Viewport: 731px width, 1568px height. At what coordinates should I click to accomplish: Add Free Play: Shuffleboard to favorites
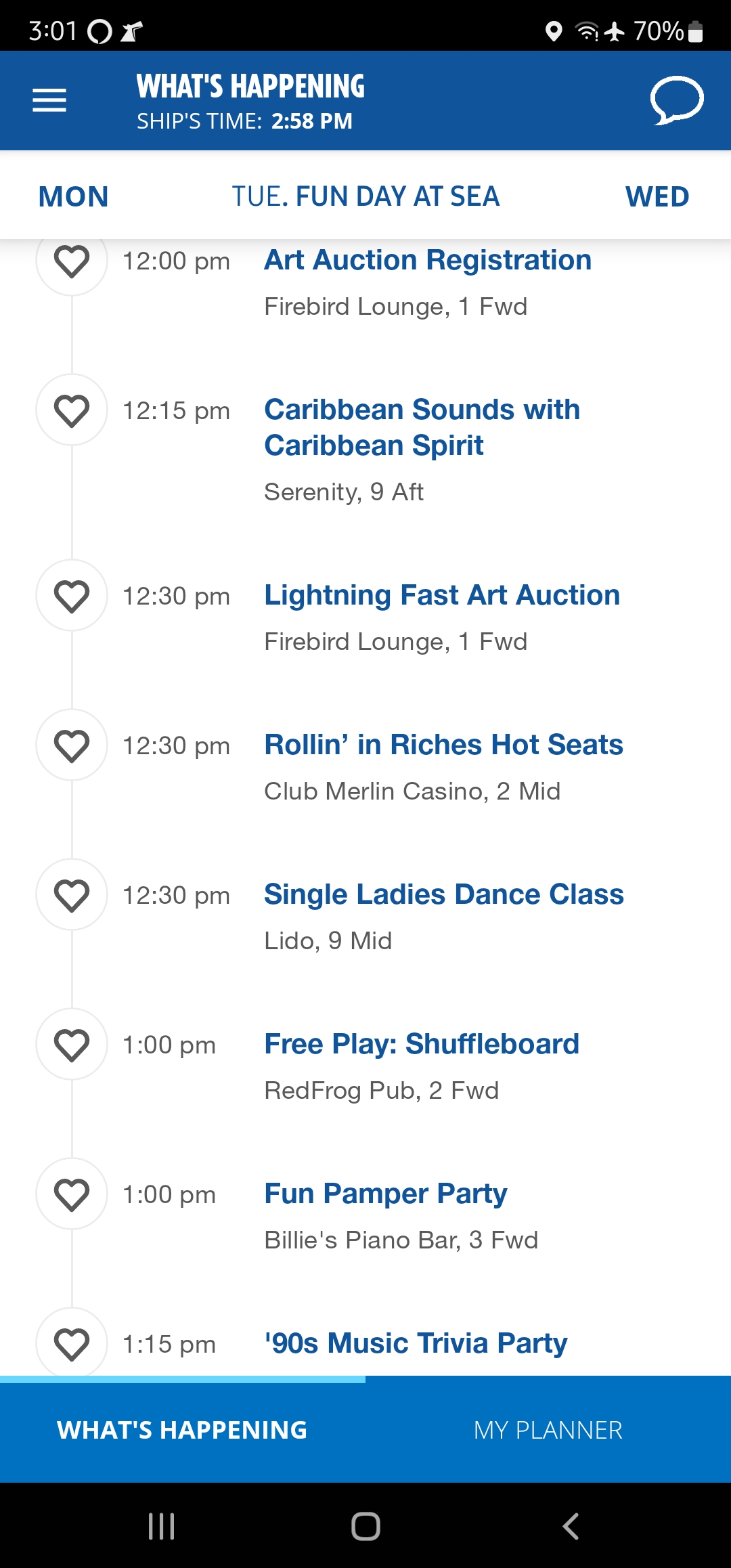pyautogui.click(x=72, y=1045)
